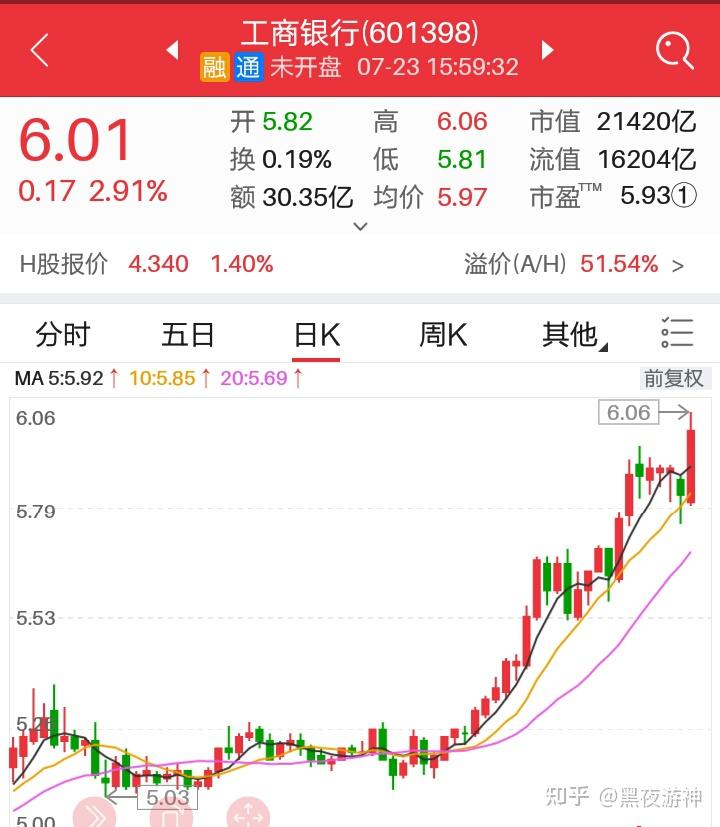Switch to the 周K weekly chart tab
Viewport: 720px width, 827px height.
(x=442, y=334)
